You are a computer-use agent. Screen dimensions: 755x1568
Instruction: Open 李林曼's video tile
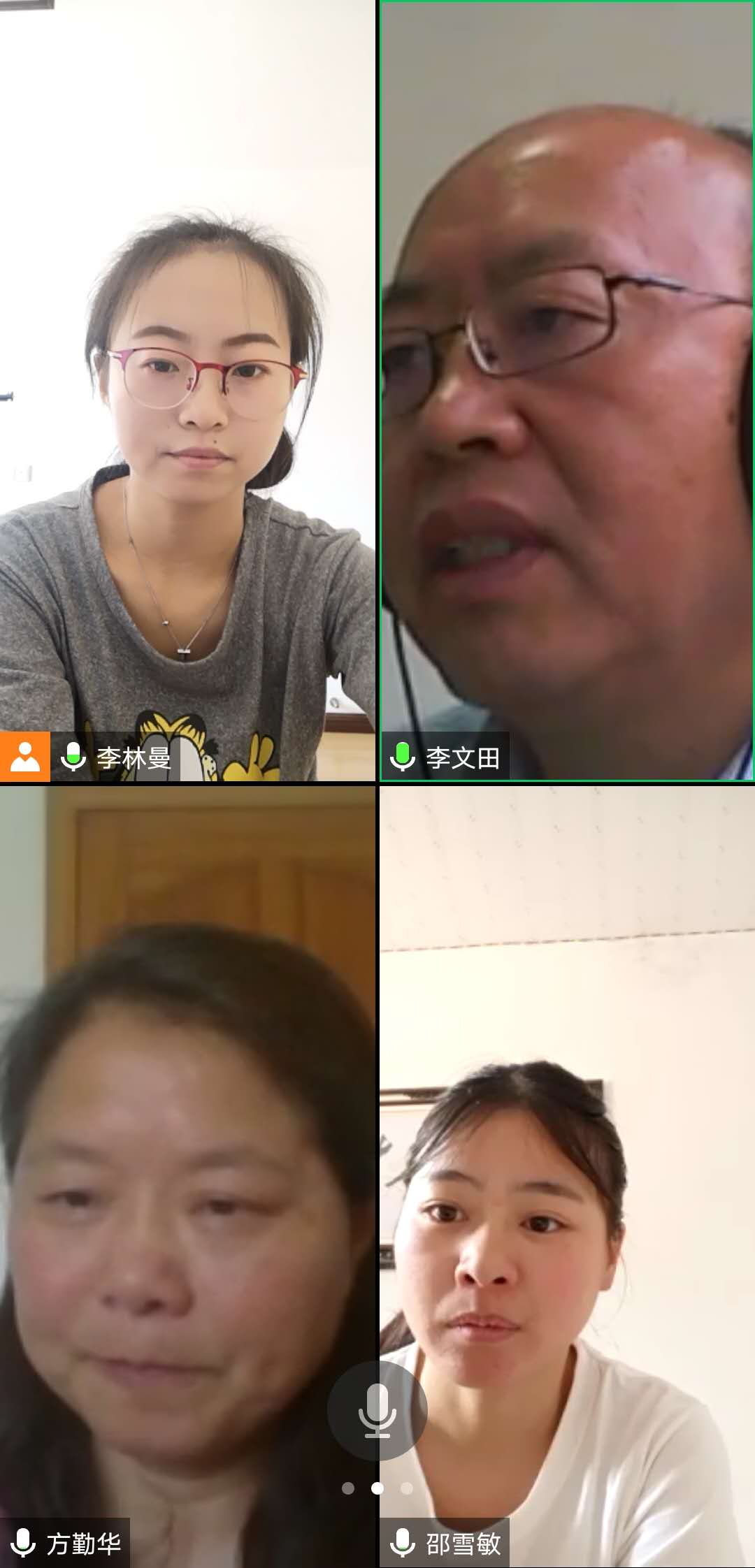[x=187, y=391]
